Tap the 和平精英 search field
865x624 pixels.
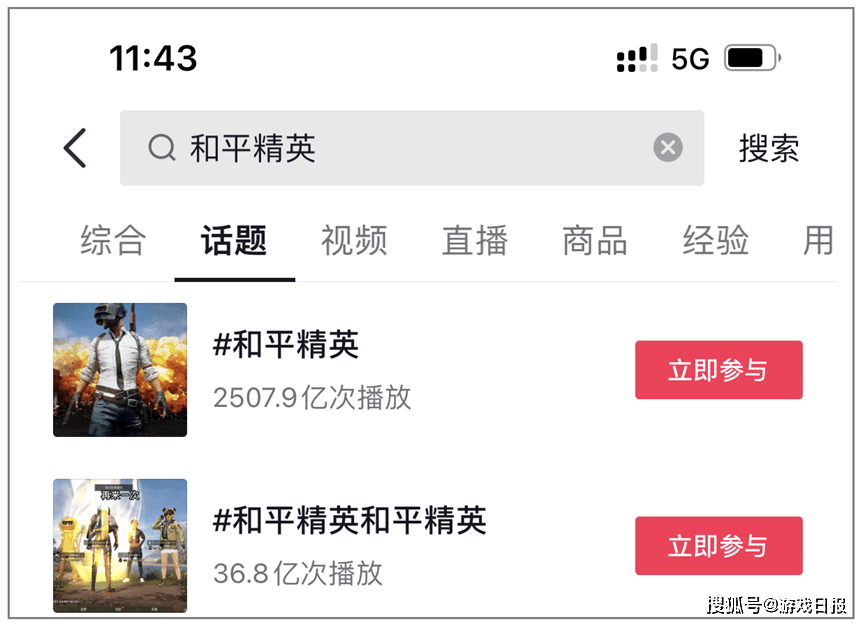pyautogui.click(x=400, y=148)
